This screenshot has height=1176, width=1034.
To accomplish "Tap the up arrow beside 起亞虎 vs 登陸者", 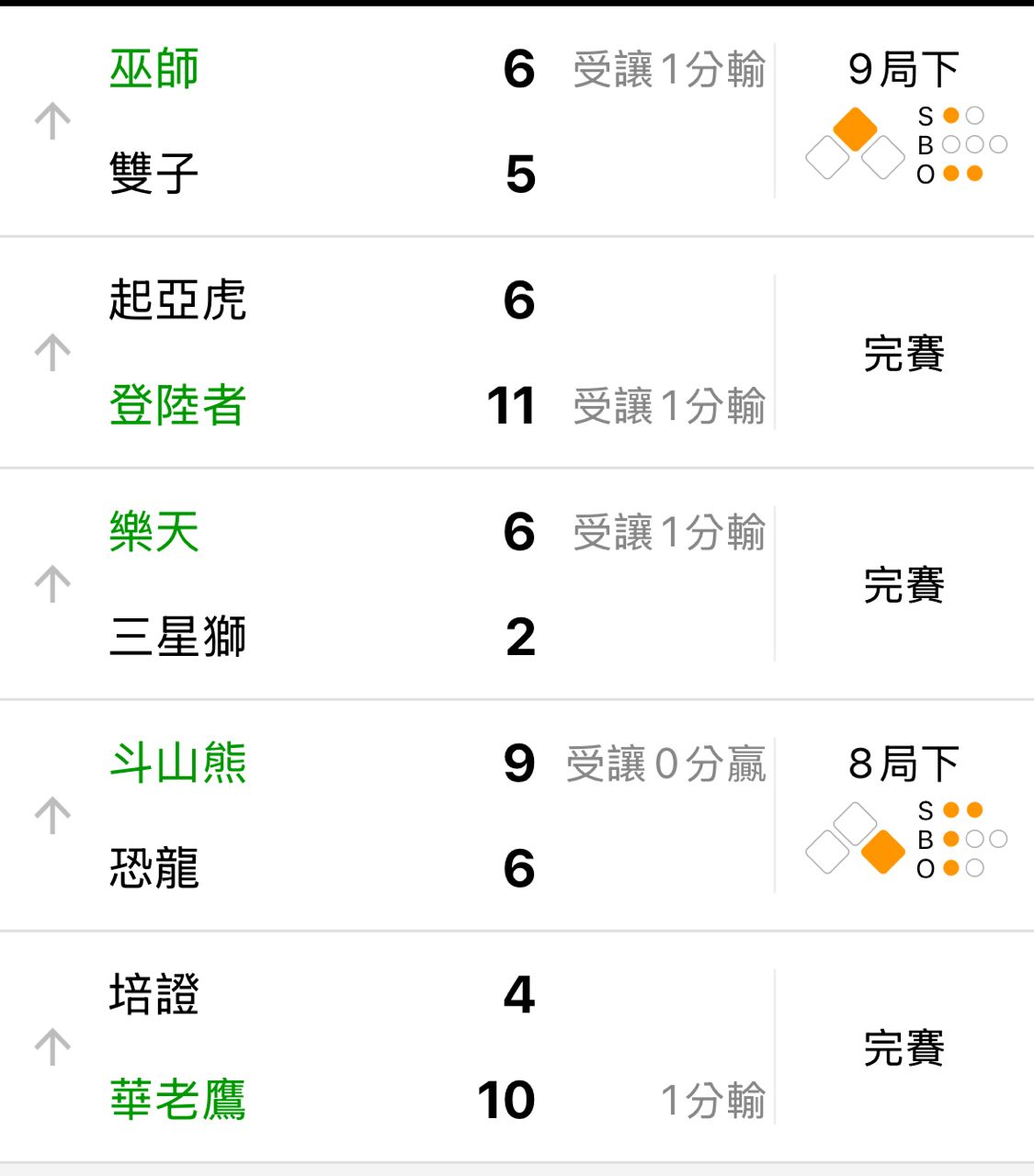I will [x=52, y=353].
